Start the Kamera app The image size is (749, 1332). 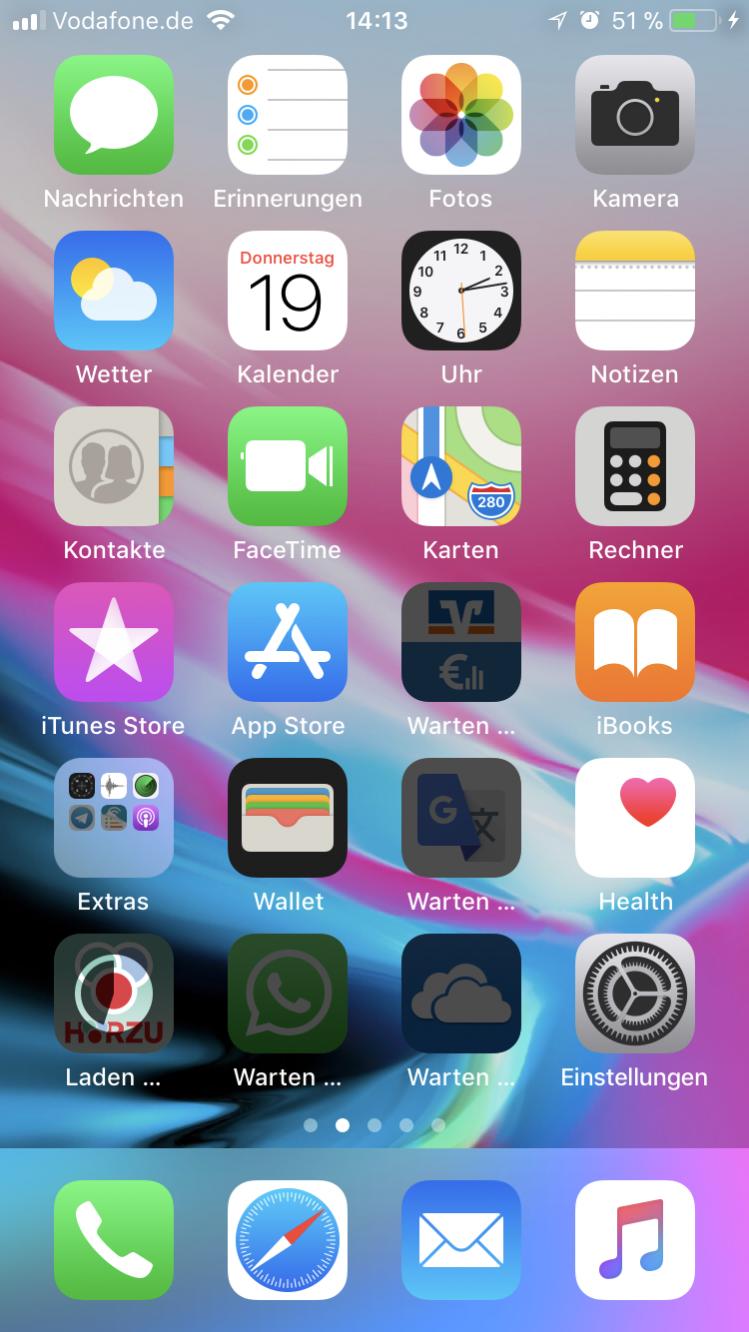pos(635,115)
